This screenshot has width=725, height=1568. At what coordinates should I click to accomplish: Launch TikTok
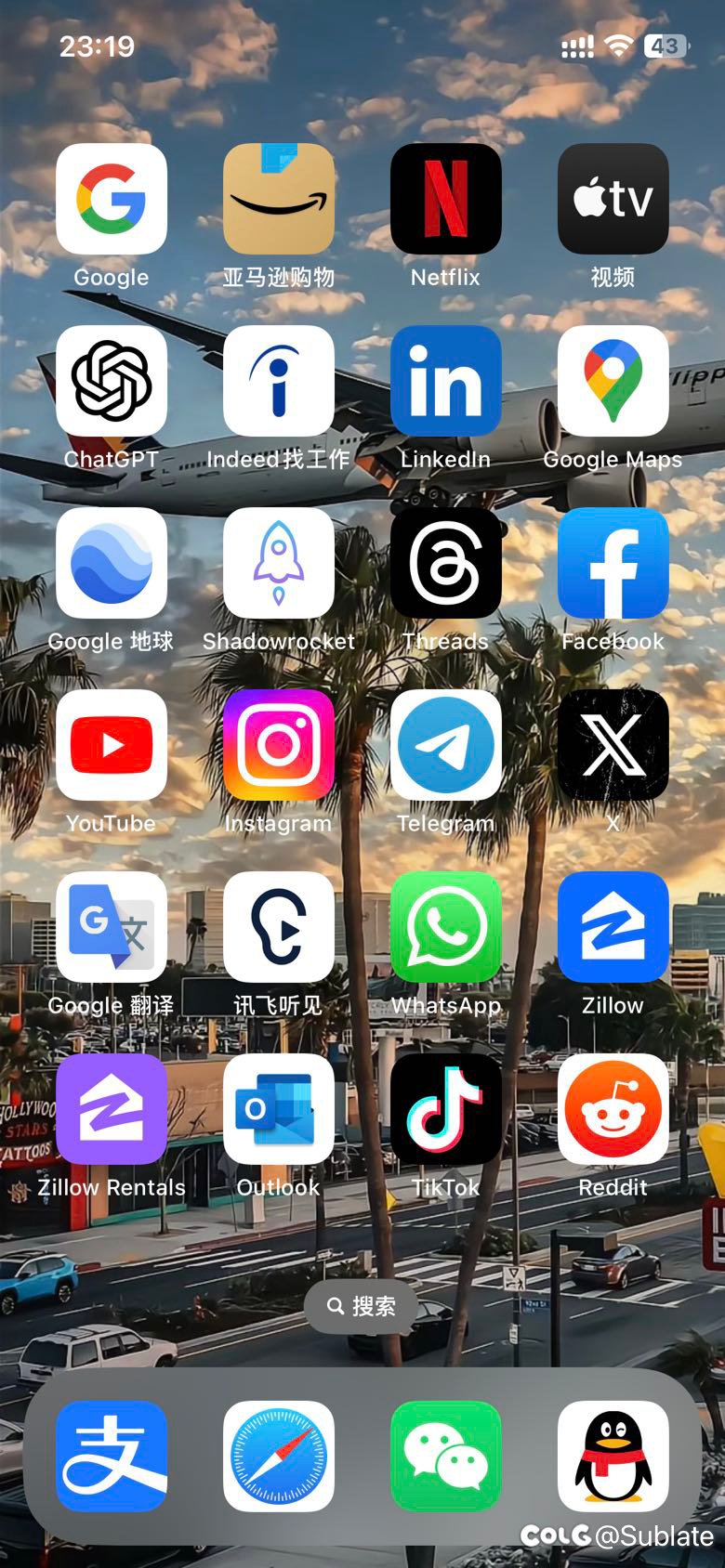click(x=446, y=1109)
